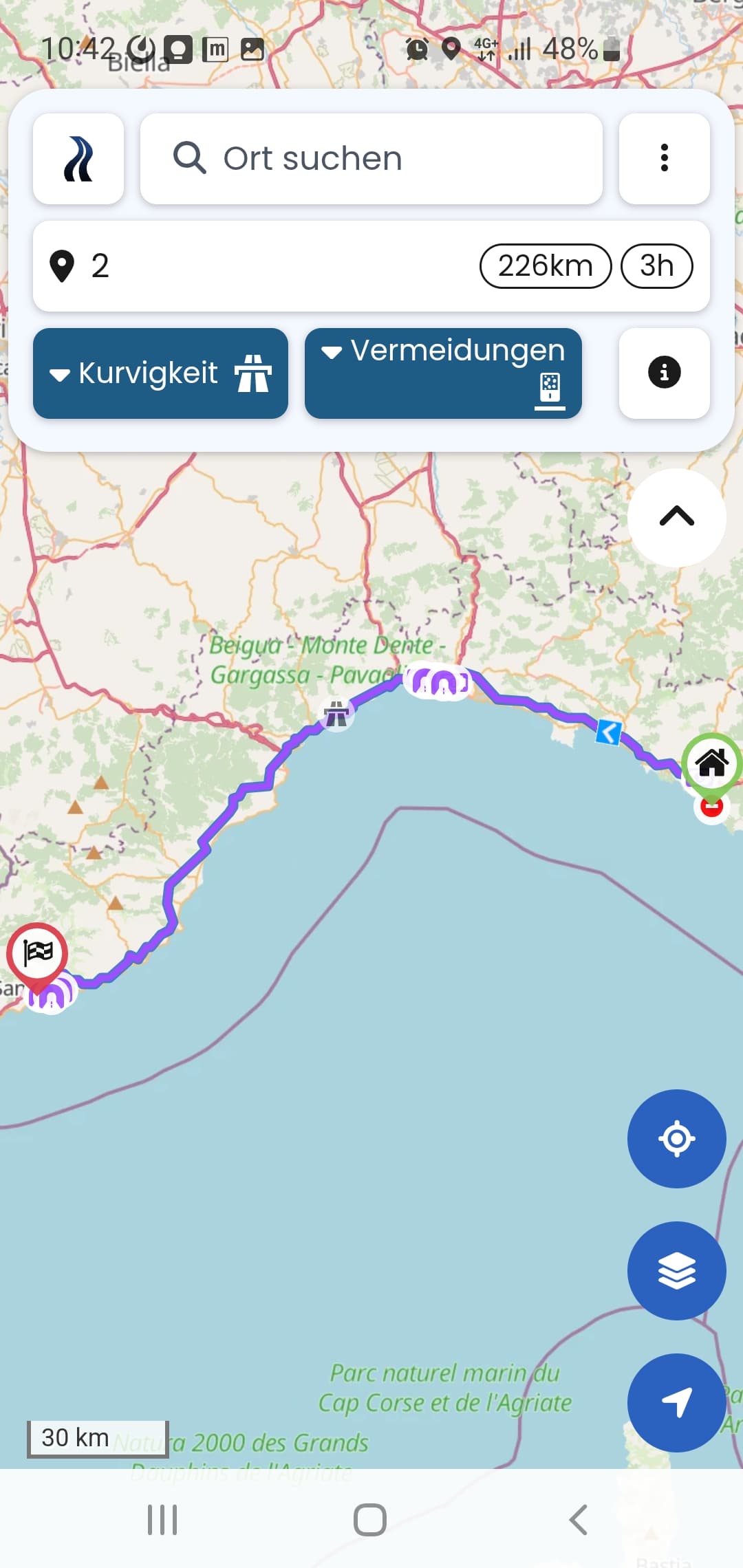Open the route info button

click(664, 373)
